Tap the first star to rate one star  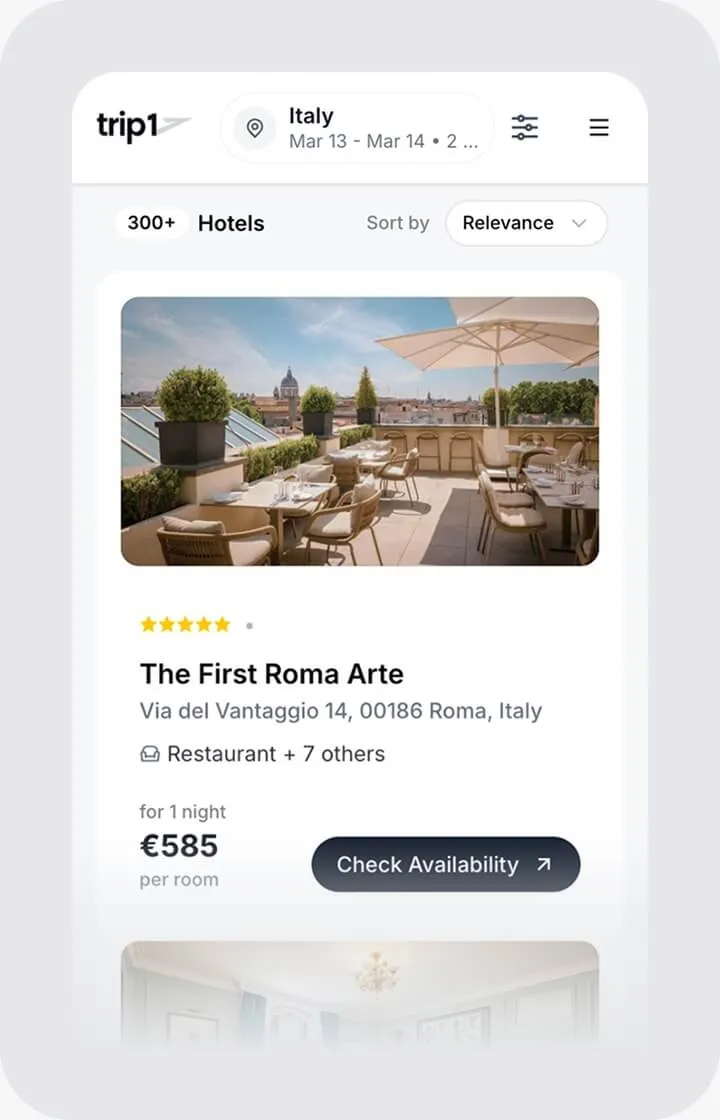click(148, 624)
